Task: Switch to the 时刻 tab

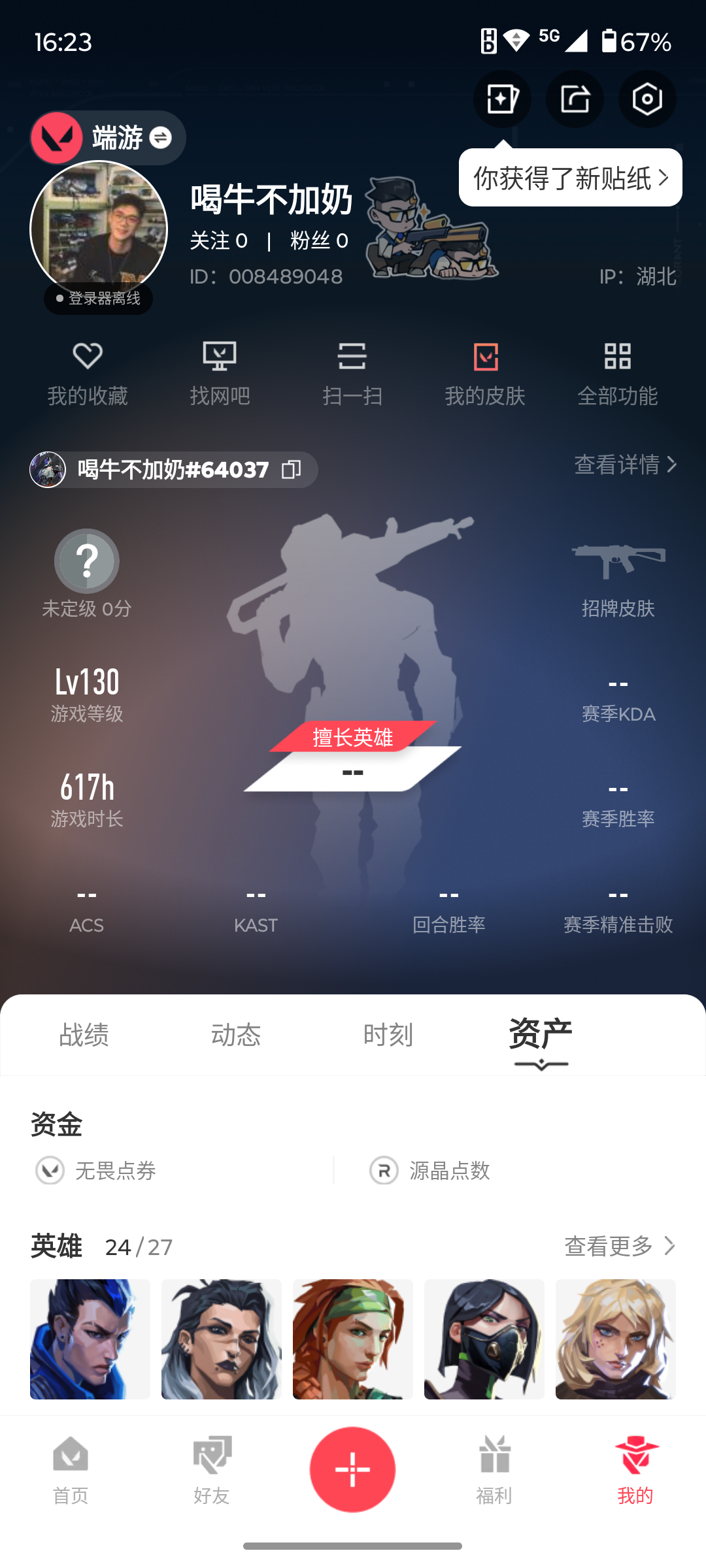Action: tap(388, 1035)
